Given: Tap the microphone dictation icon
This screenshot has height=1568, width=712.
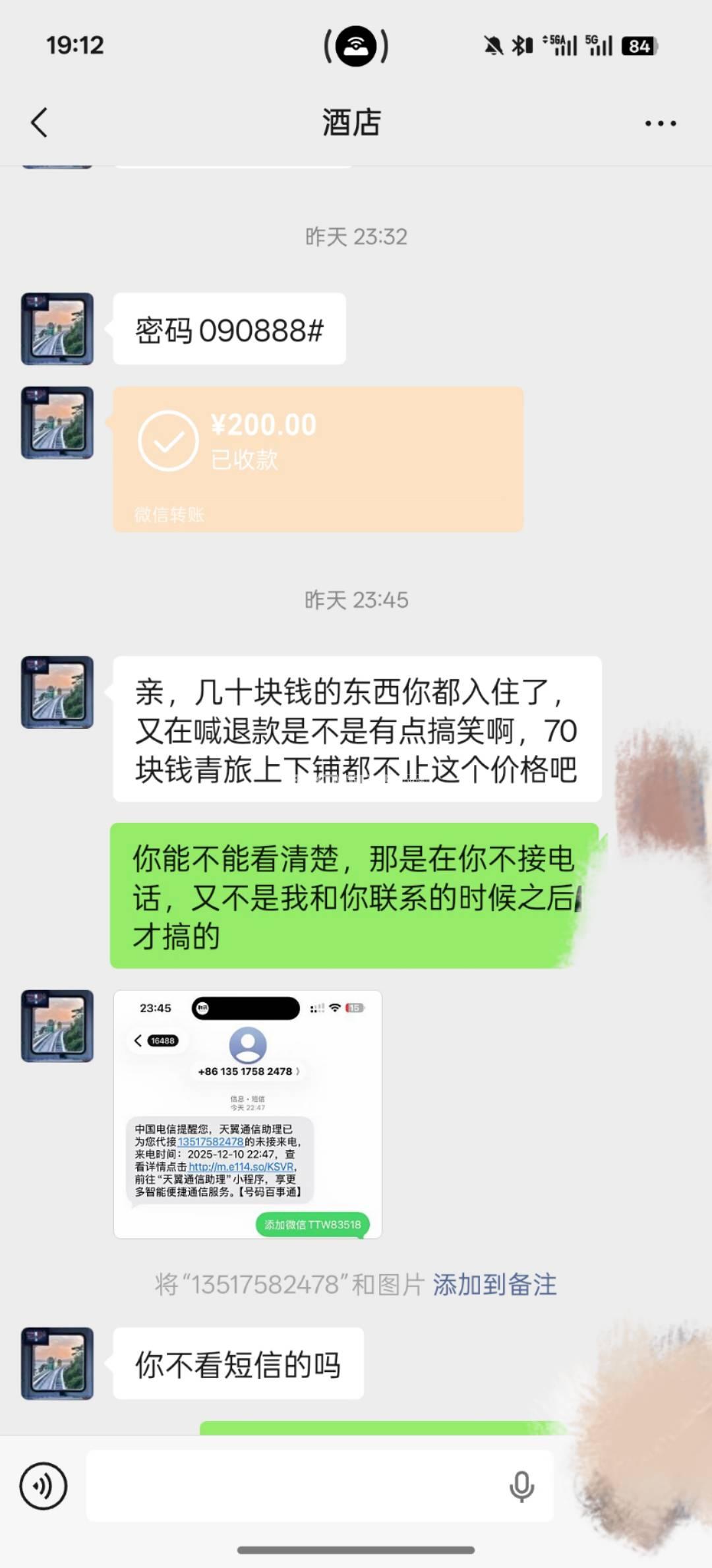Looking at the screenshot, I should pos(521,1486).
